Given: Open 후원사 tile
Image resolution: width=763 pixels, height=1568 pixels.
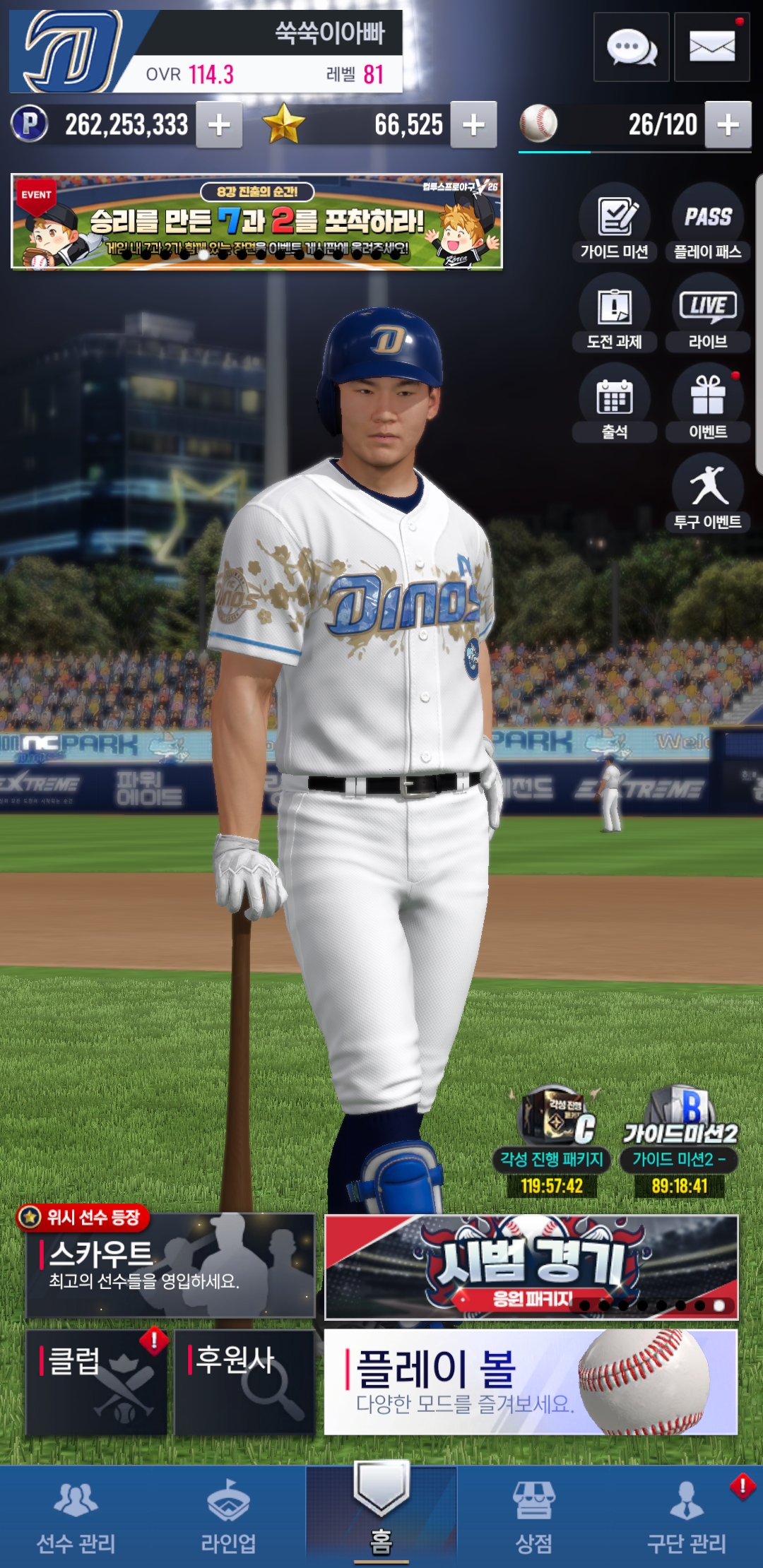Looking at the screenshot, I should tap(244, 1382).
